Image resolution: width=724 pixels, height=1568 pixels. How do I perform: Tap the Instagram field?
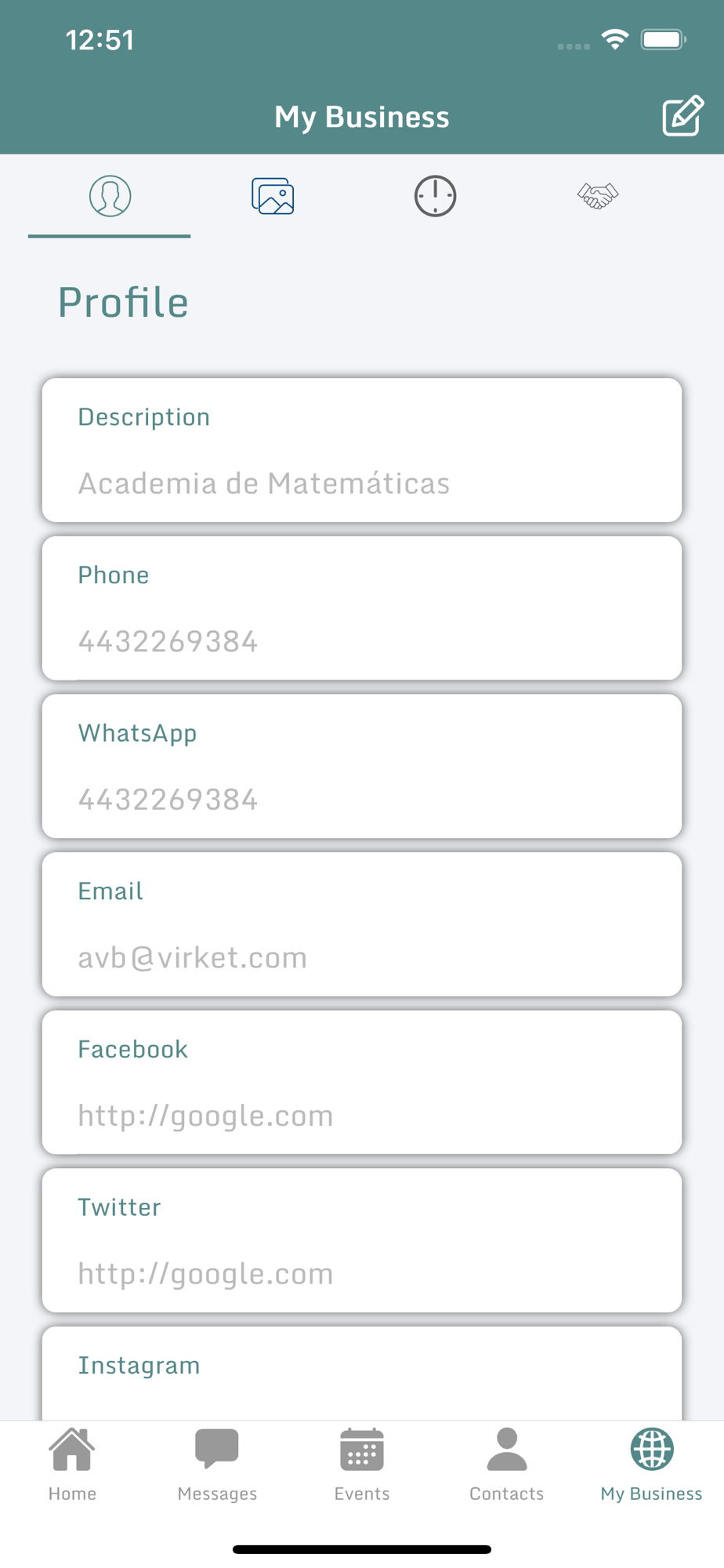362,1374
